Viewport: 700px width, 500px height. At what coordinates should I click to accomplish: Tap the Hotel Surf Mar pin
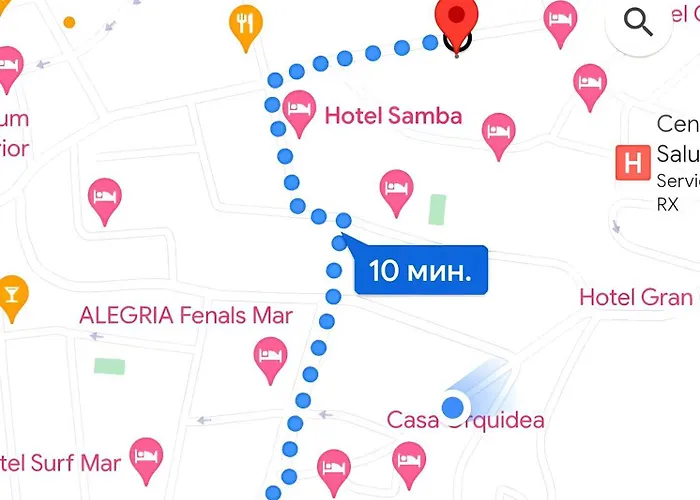pyautogui.click(x=148, y=458)
